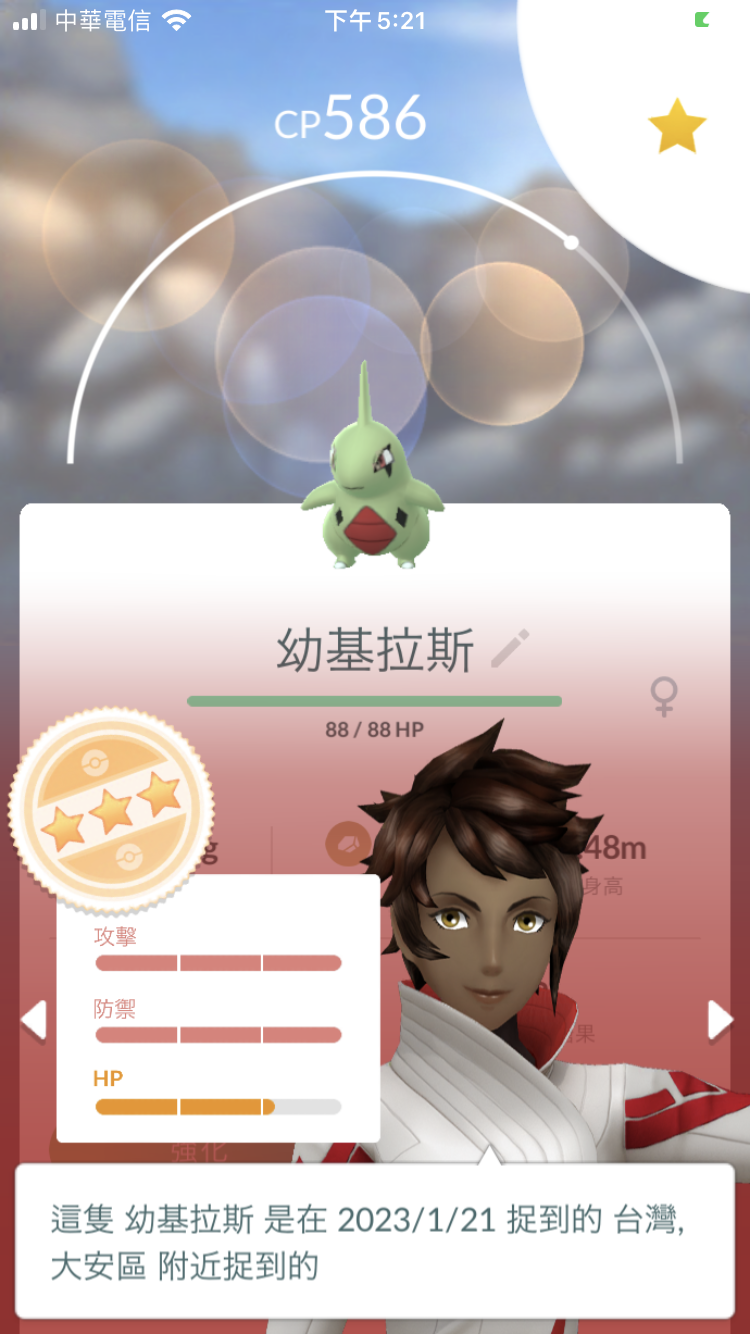The image size is (750, 1334).
Task: Go to the previous Pokémon with left arrow
Action: 33,1021
